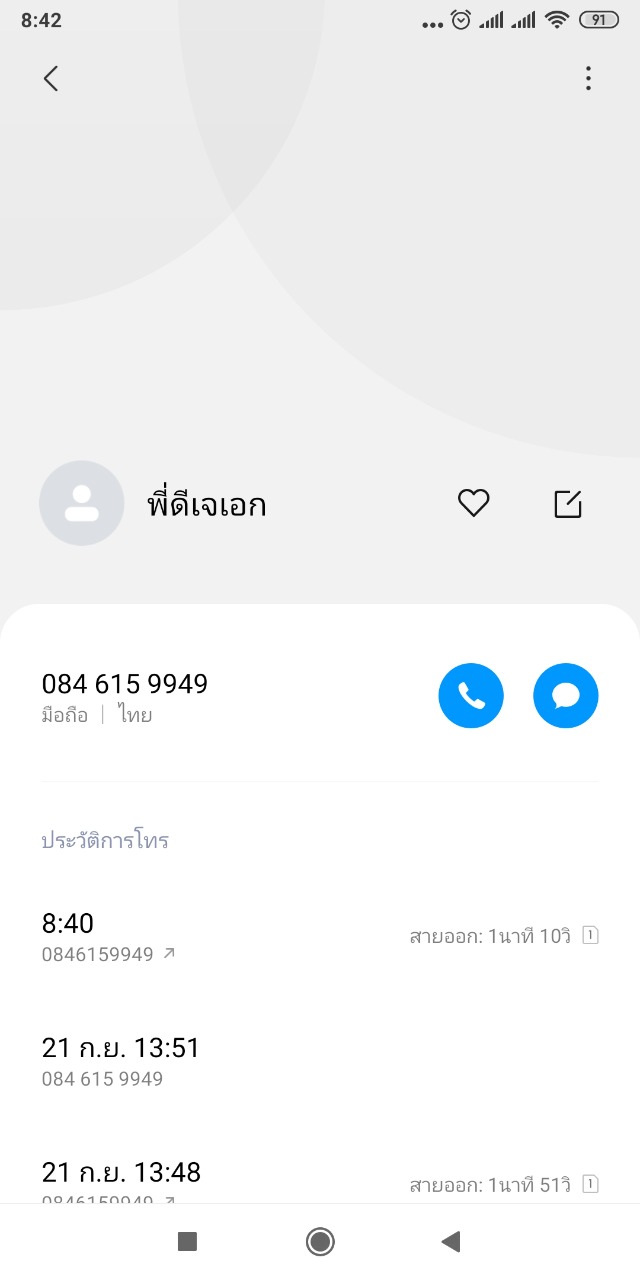The width and height of the screenshot is (640, 1280).
Task: Go back using the top-left arrow
Action: click(x=51, y=79)
